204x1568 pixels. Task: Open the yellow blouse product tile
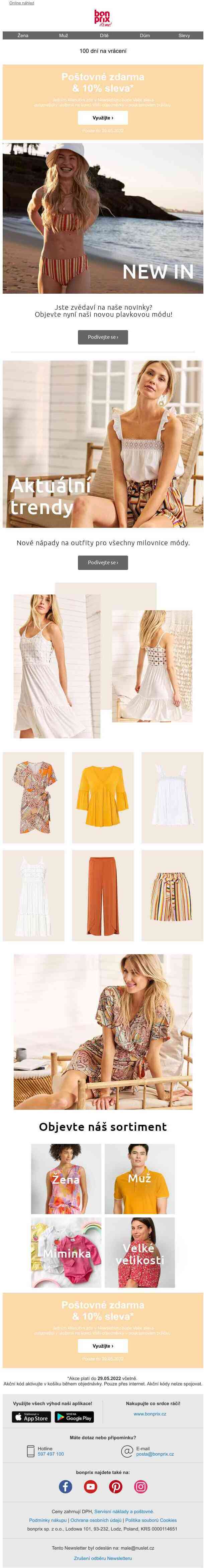102,797
